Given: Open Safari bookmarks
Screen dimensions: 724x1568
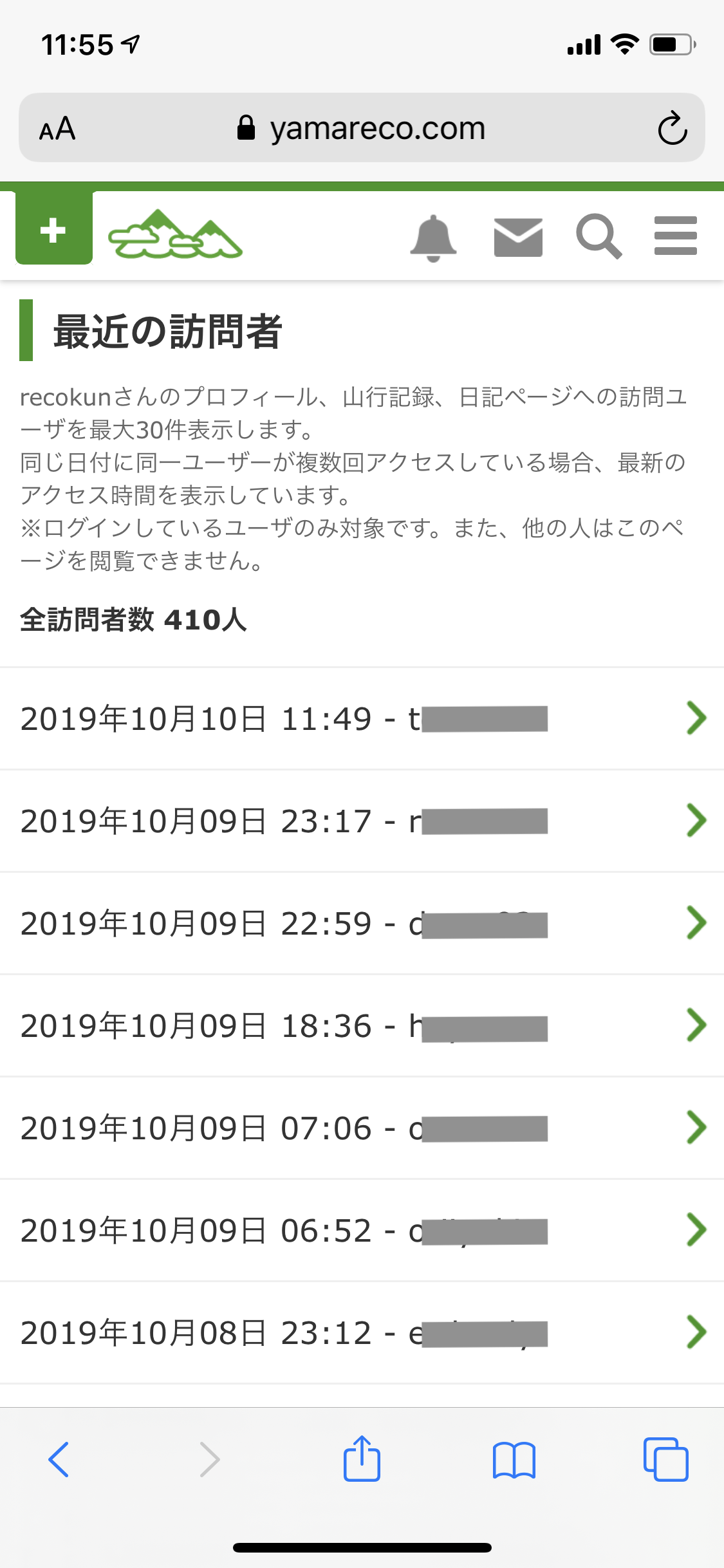Looking at the screenshot, I should tap(514, 1460).
